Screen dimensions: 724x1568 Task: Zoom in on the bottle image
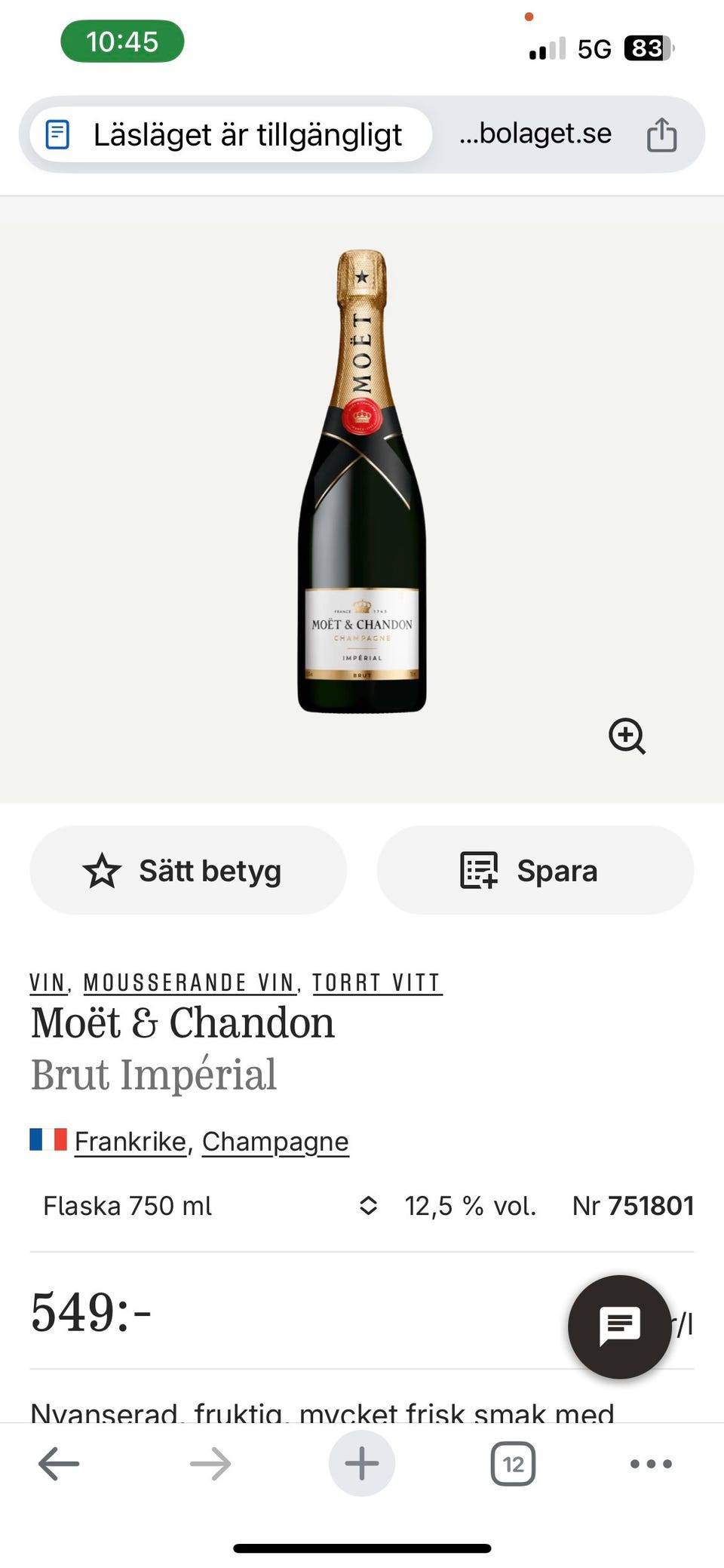point(627,736)
